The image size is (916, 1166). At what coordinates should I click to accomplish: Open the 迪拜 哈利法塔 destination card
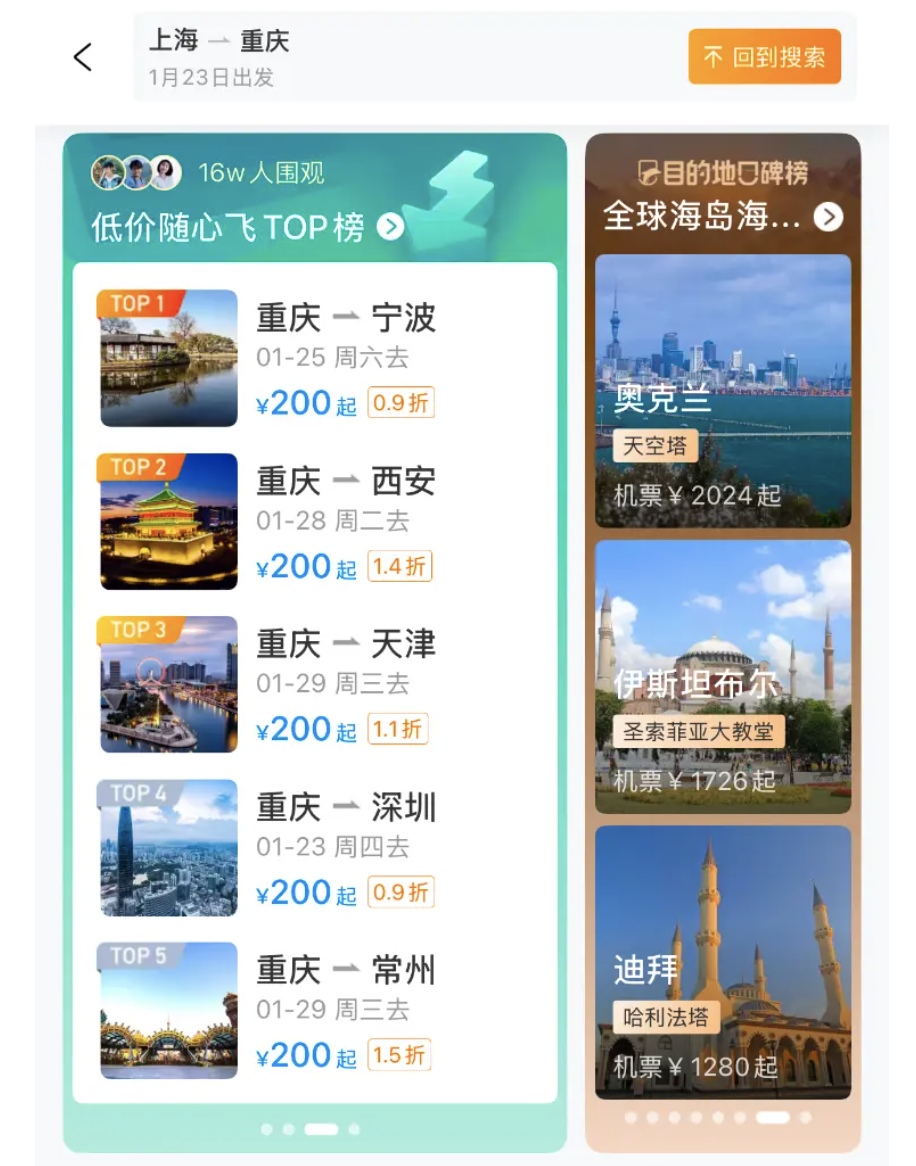pyautogui.click(x=723, y=962)
